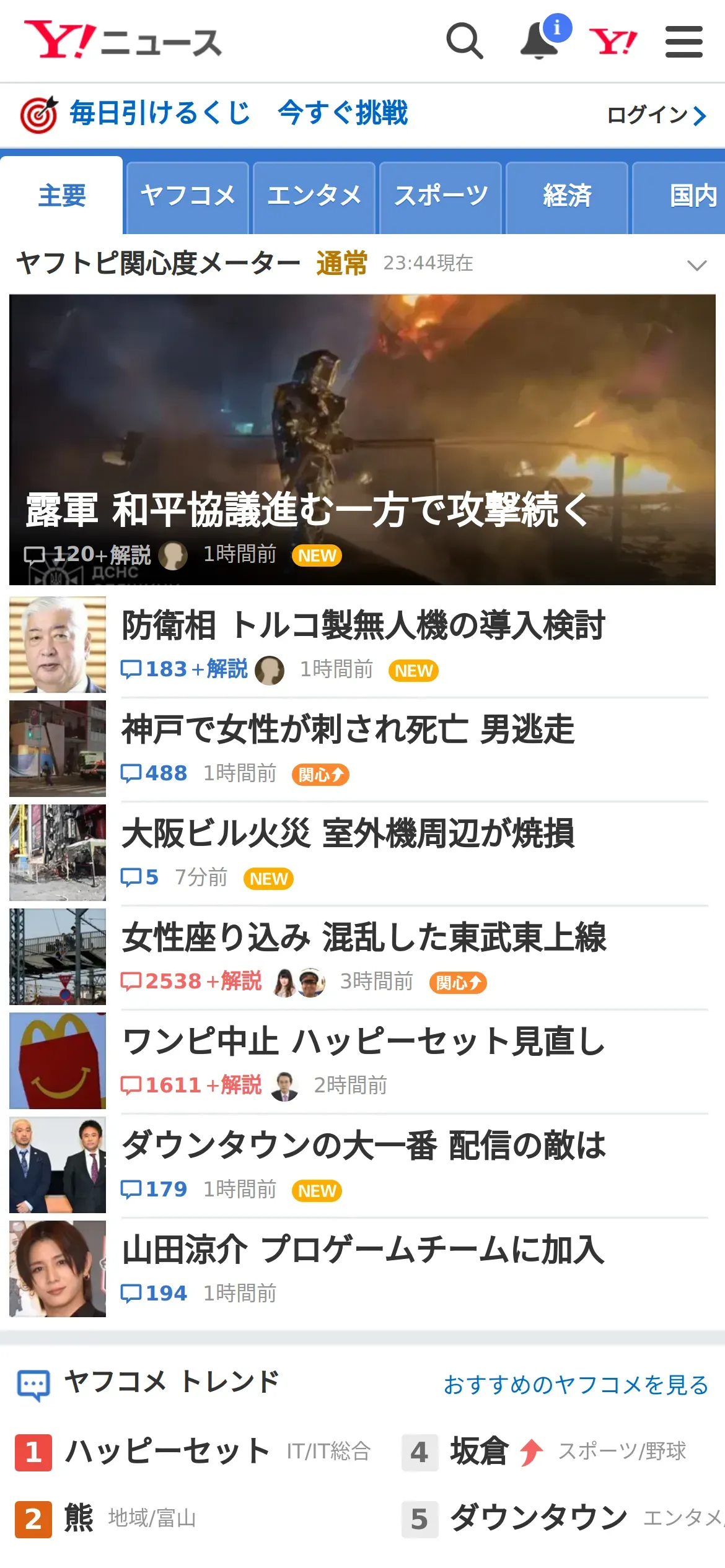
Task: Expand the ヤフトピ関心度メーター chevron
Action: (x=696, y=265)
